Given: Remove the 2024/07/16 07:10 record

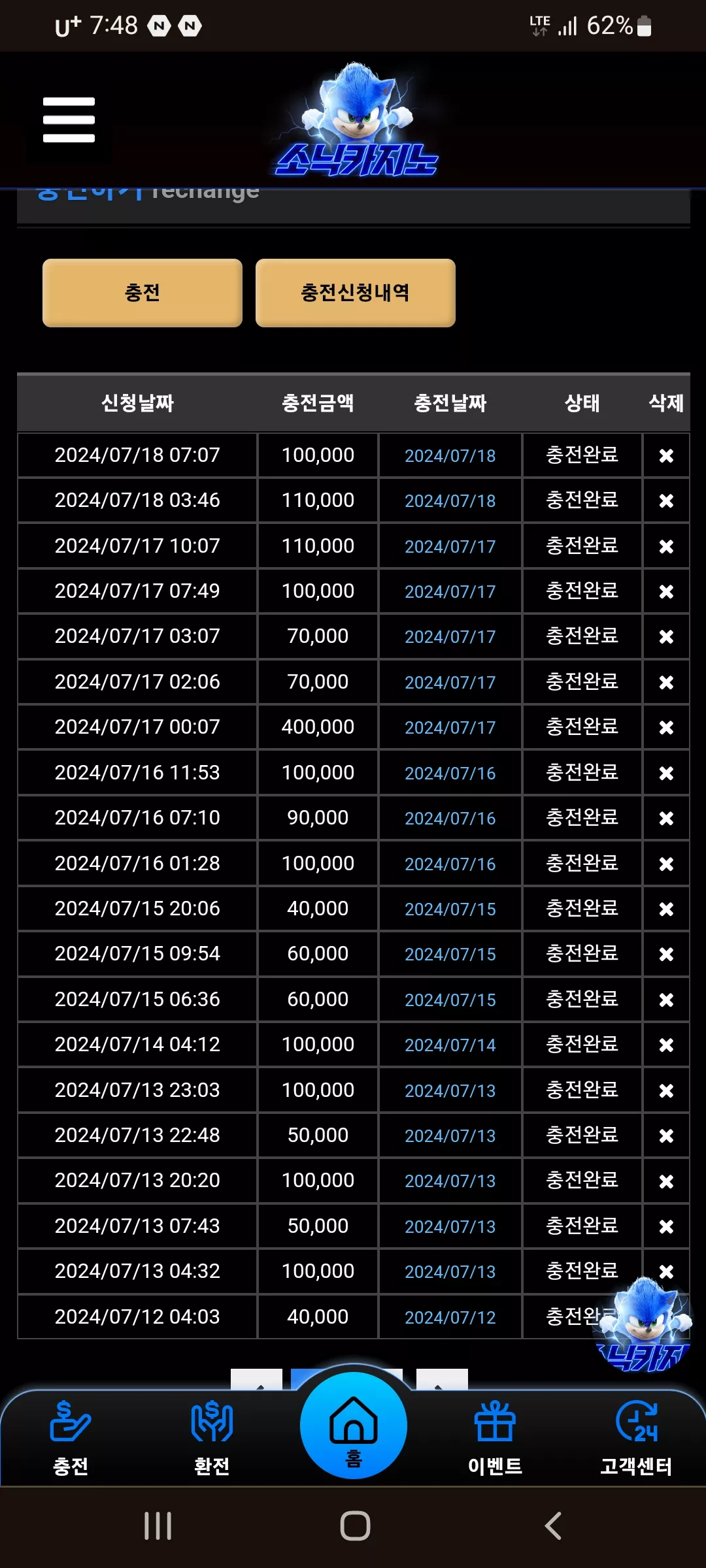Looking at the screenshot, I should tap(666, 818).
